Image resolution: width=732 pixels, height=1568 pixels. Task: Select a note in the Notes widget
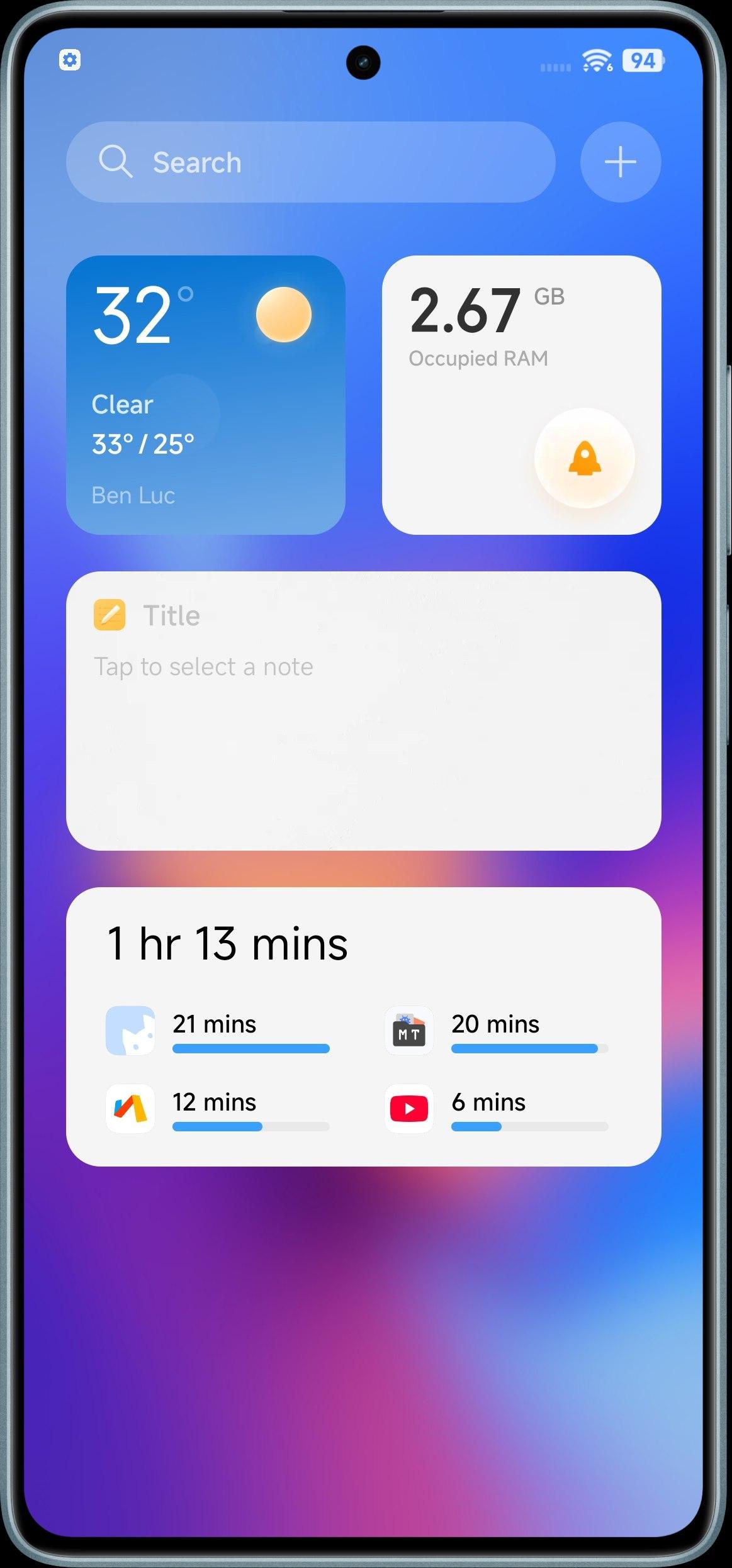363,711
